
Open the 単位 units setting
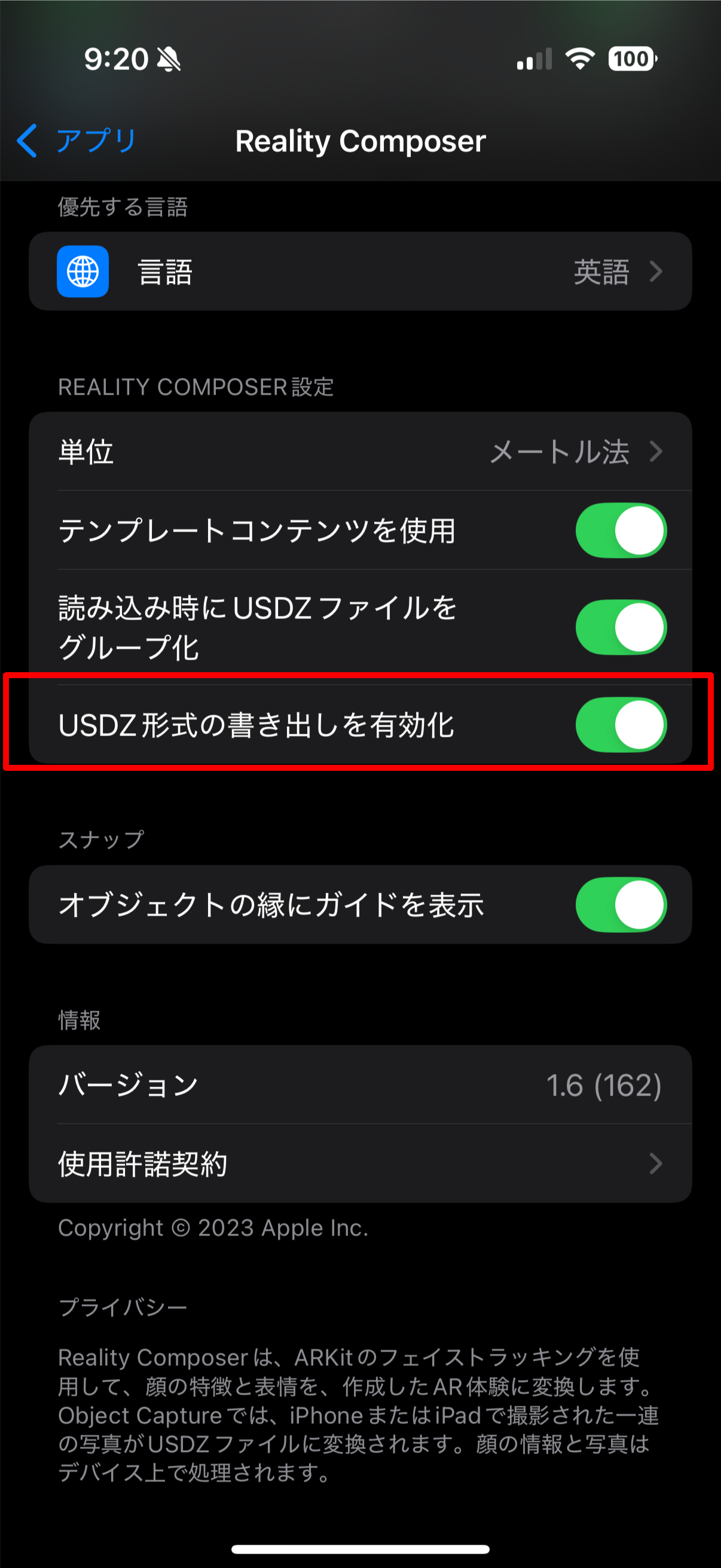pos(360,452)
